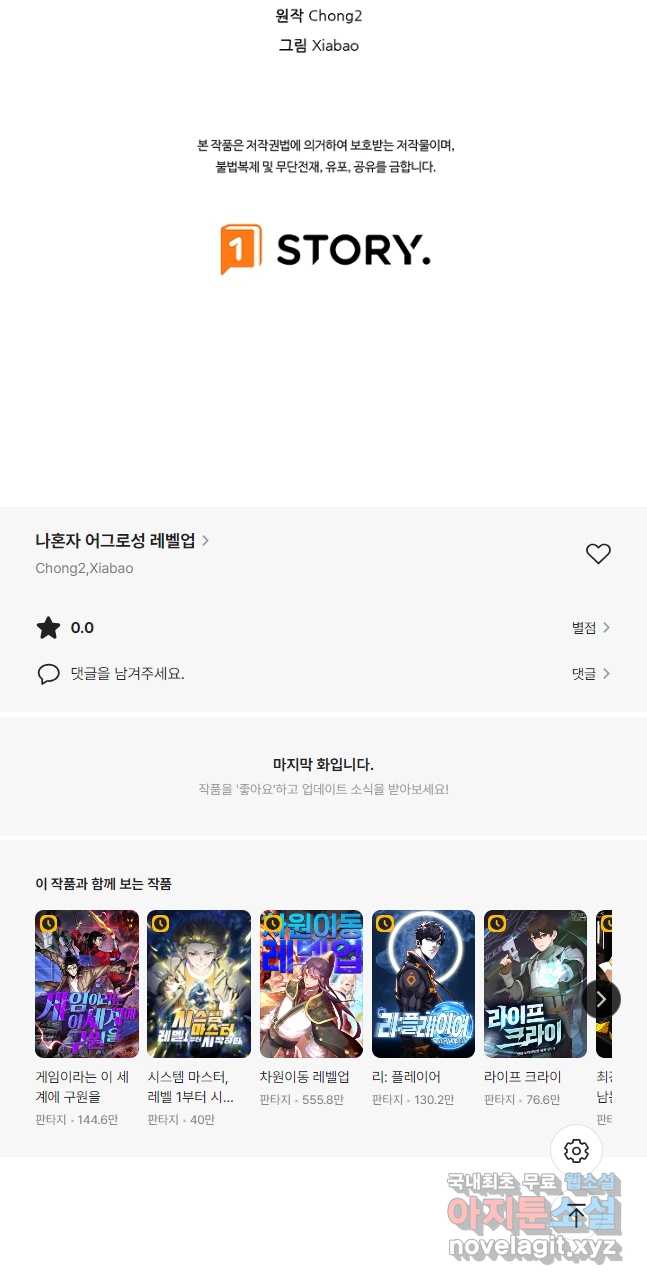Open the 리: 플레이어 webtoon
Image resolution: width=647 pixels, height=1285 pixels.
coord(423,984)
